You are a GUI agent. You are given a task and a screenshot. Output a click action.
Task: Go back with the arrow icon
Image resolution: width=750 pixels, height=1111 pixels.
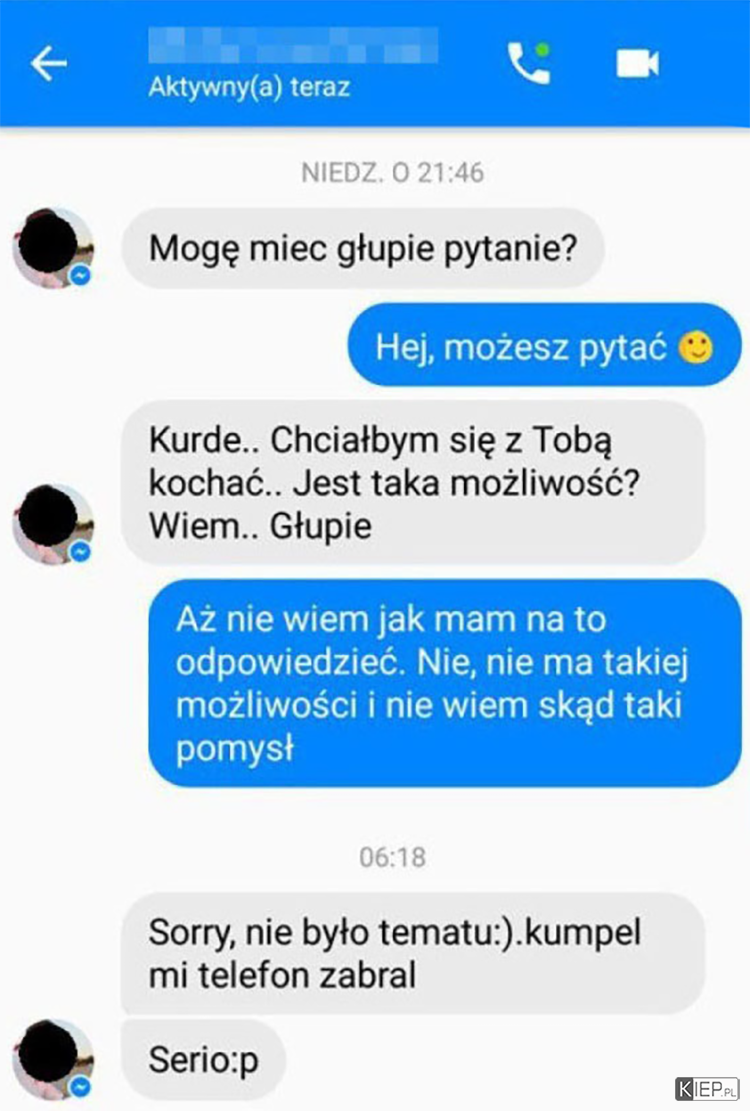pyautogui.click(x=48, y=64)
